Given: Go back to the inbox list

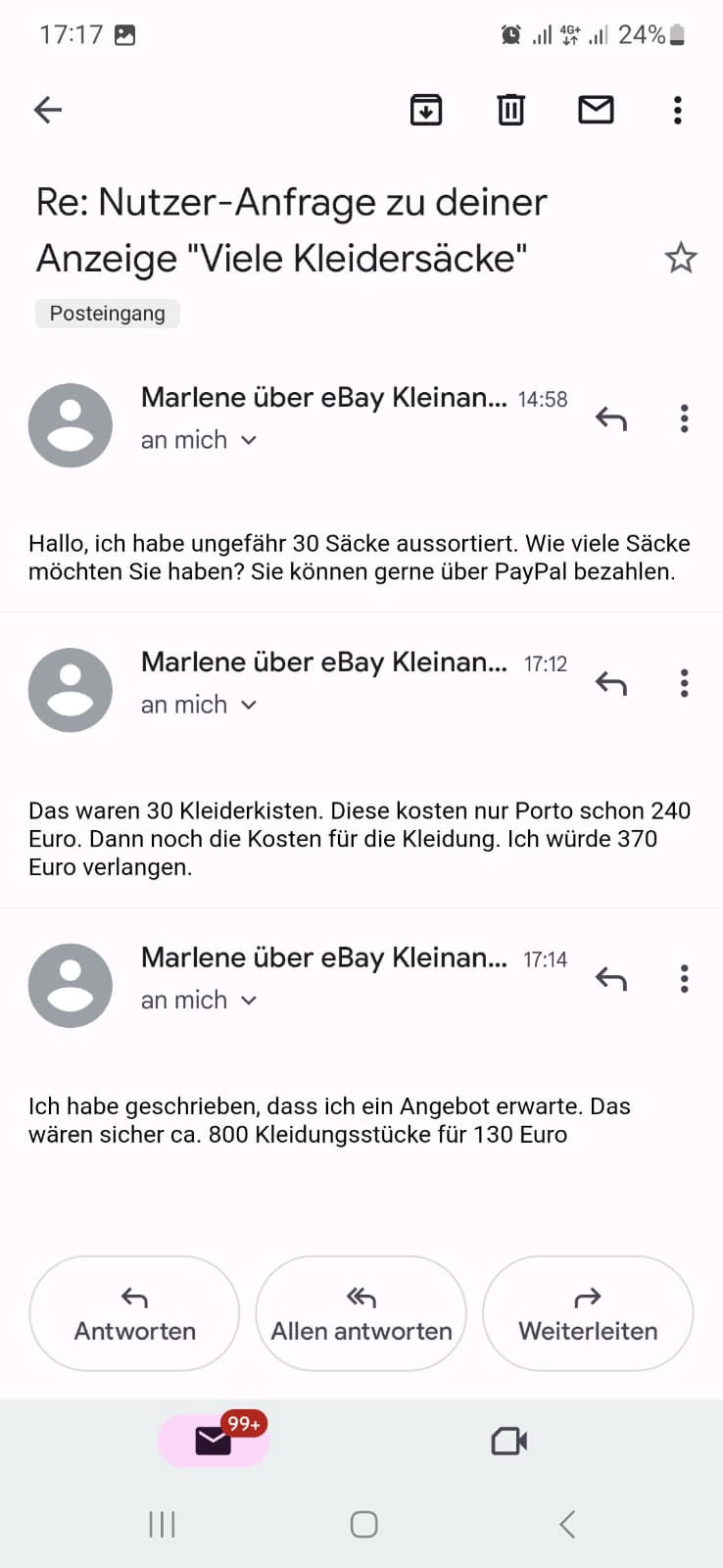Looking at the screenshot, I should [48, 110].
